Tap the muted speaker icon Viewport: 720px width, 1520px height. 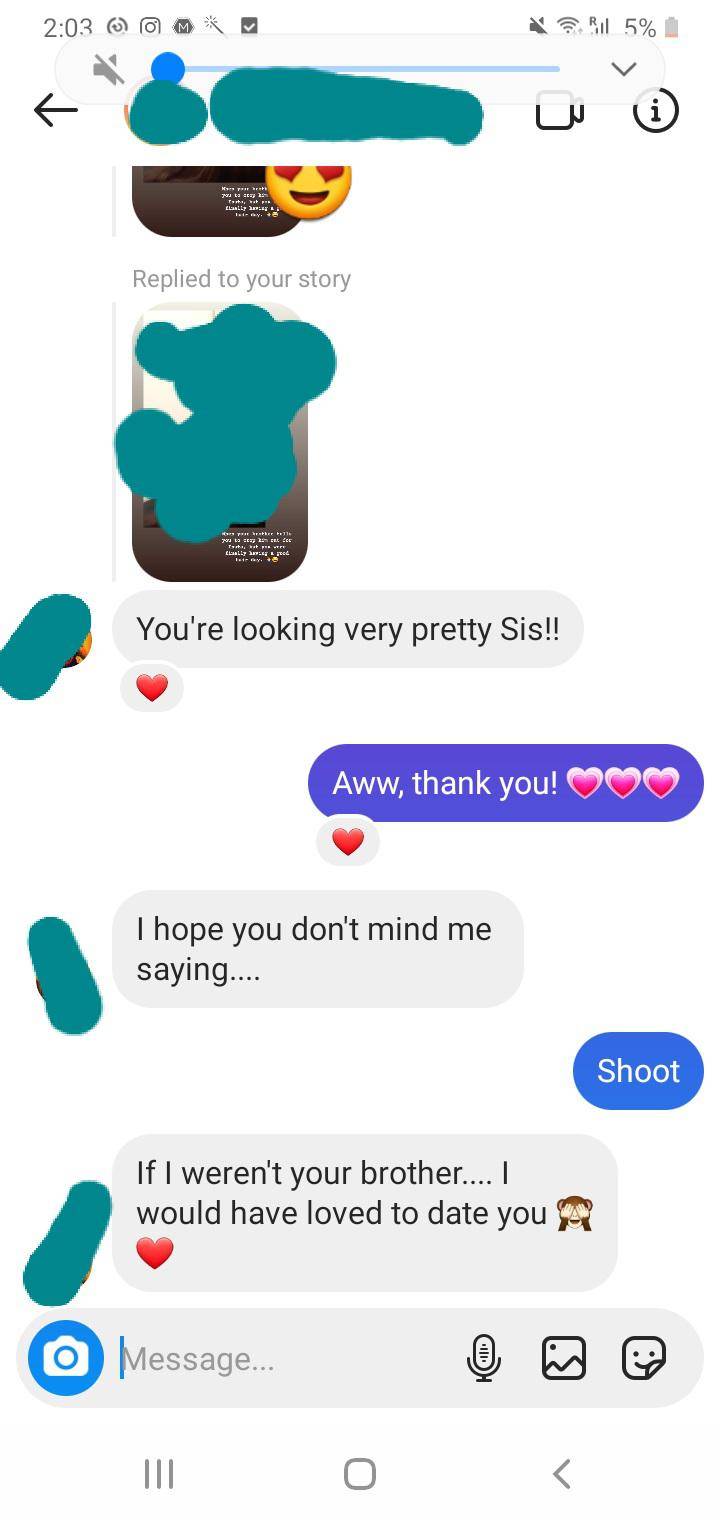coord(107,68)
